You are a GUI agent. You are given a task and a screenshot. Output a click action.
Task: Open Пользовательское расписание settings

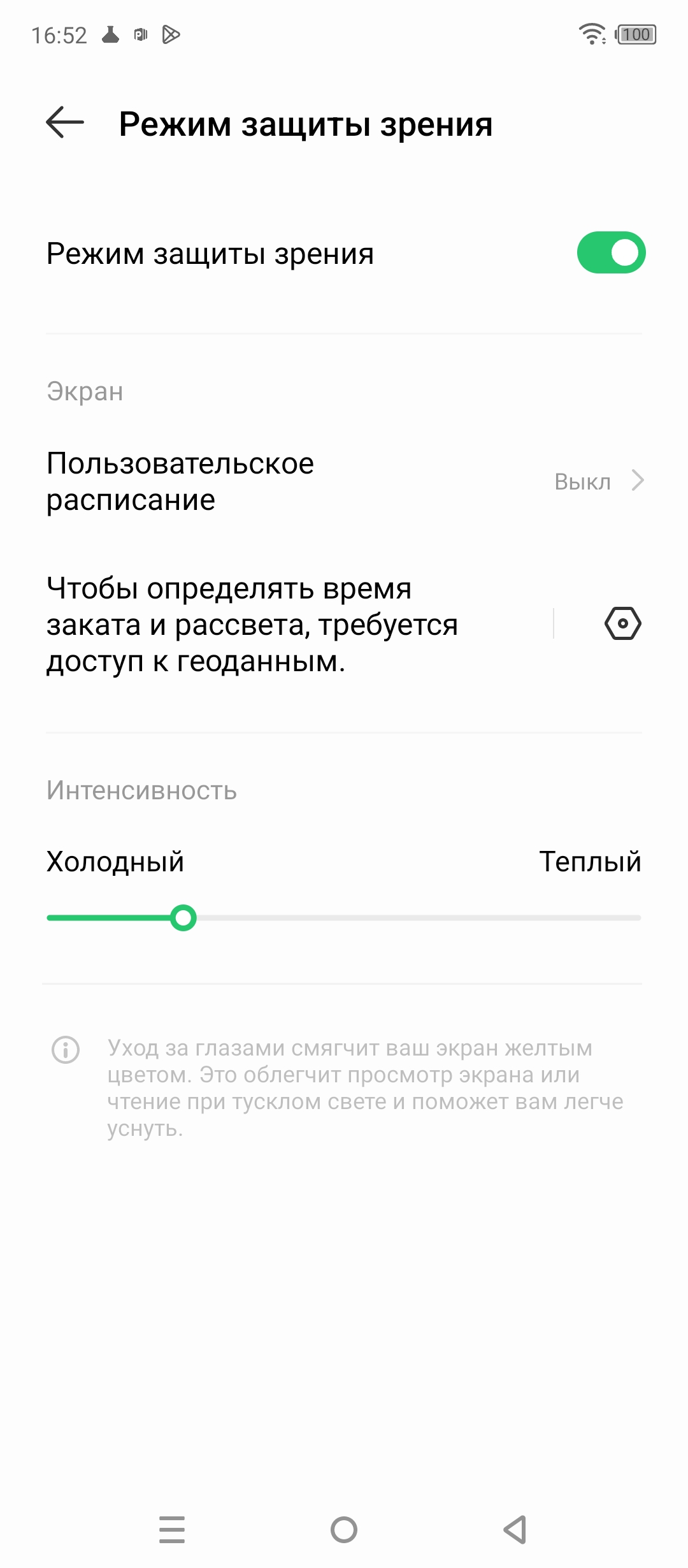pos(344,481)
